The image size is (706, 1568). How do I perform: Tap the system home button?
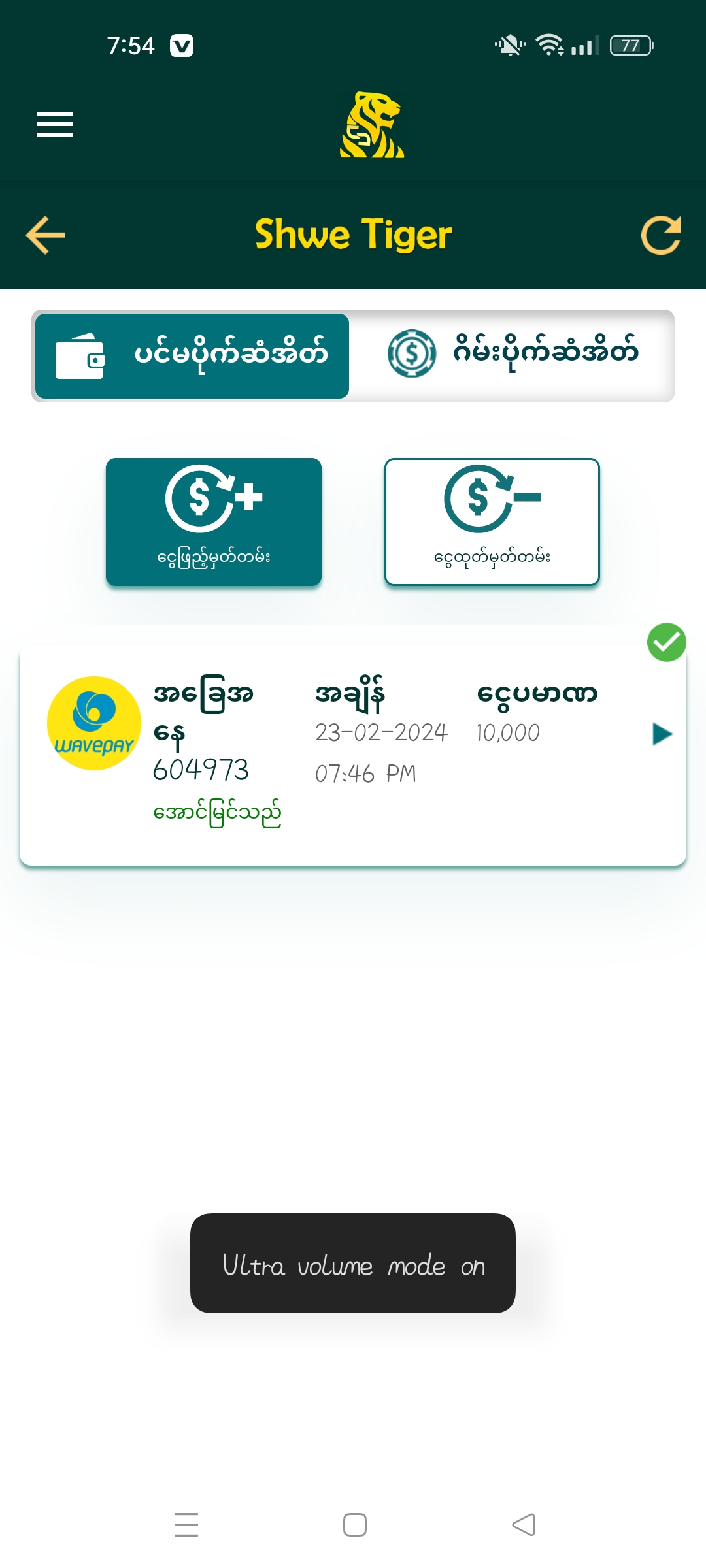click(x=355, y=1525)
